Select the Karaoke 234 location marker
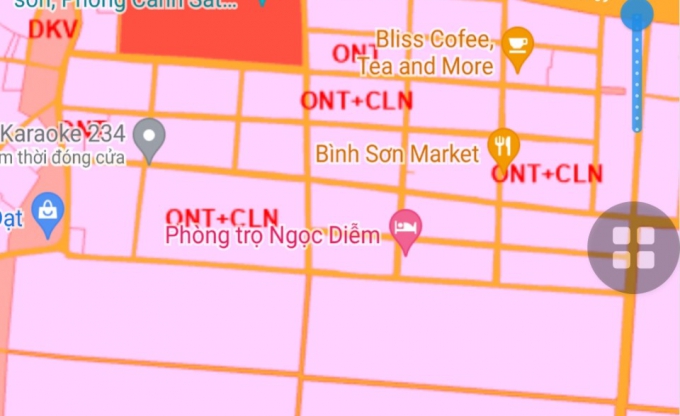This screenshot has height=416, width=680. 149,138
